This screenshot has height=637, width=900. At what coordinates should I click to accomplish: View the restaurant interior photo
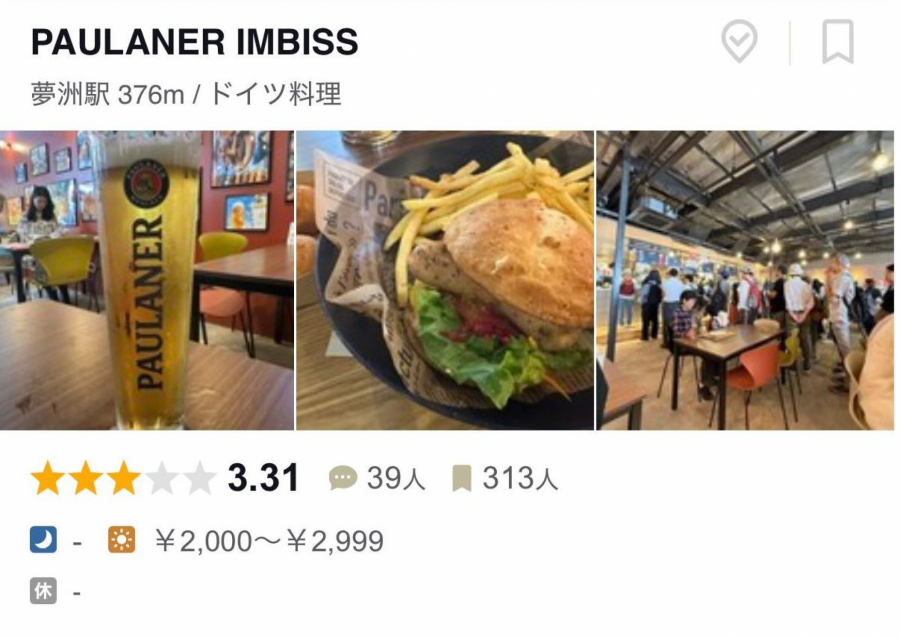[745, 280]
